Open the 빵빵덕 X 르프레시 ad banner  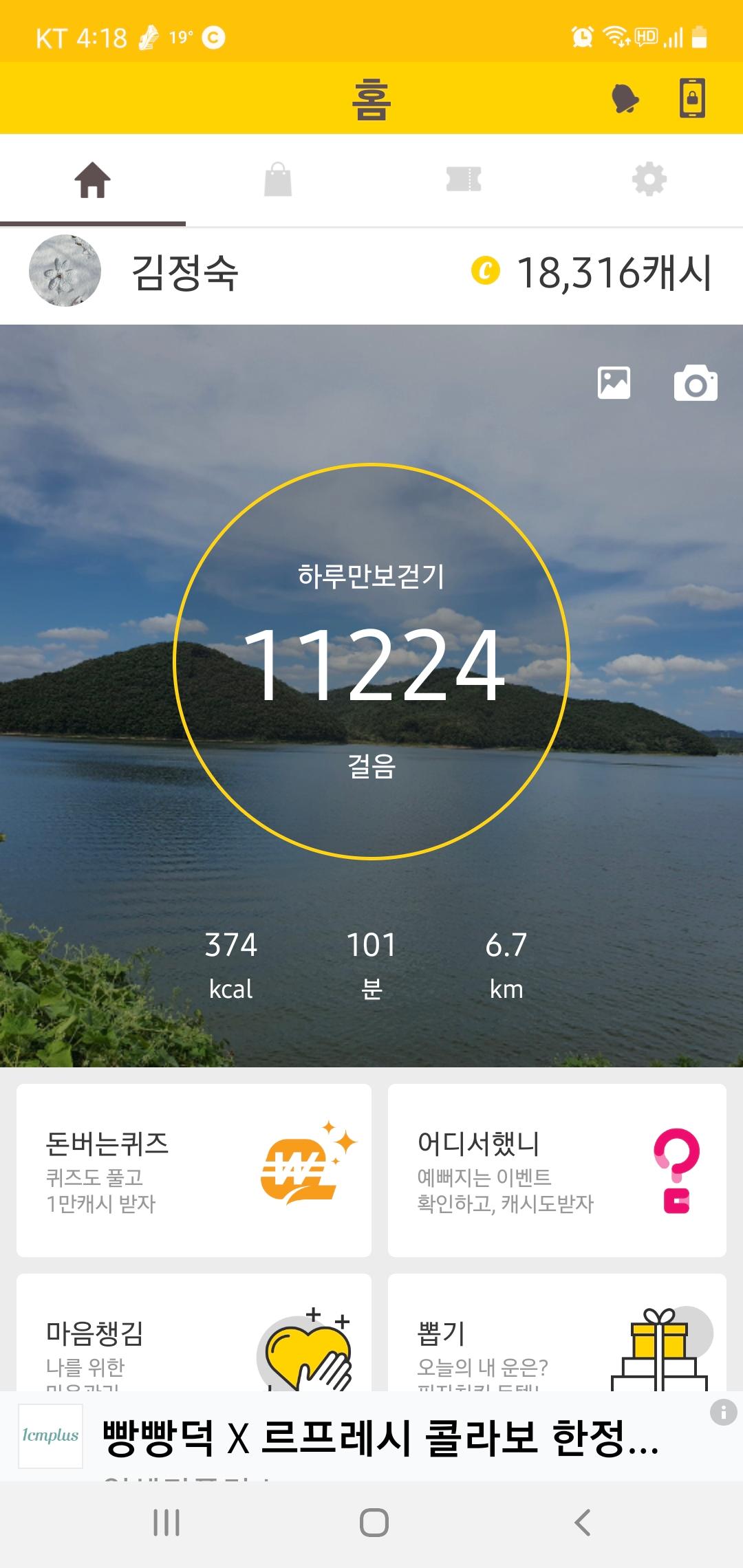click(x=378, y=1437)
